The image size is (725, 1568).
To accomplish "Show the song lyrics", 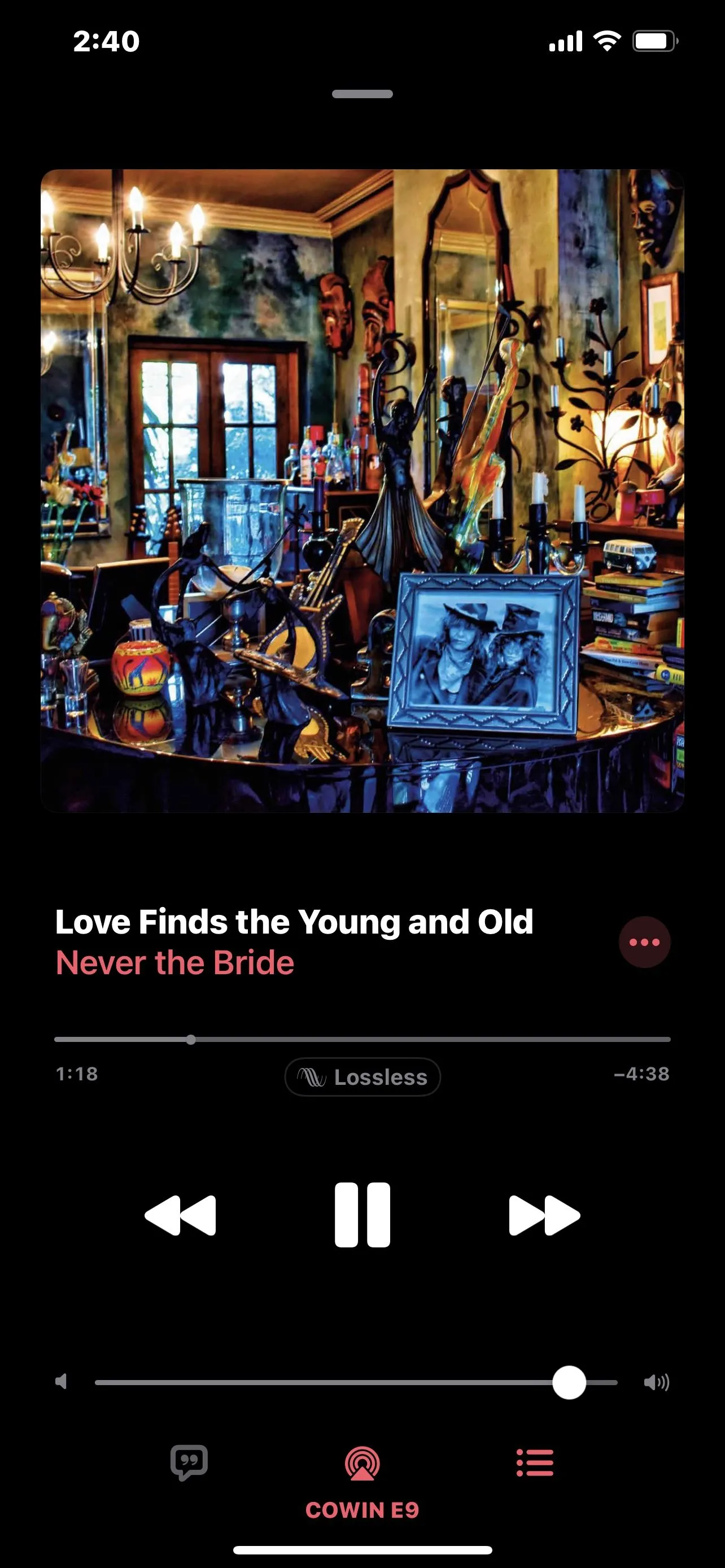I will click(x=189, y=1462).
